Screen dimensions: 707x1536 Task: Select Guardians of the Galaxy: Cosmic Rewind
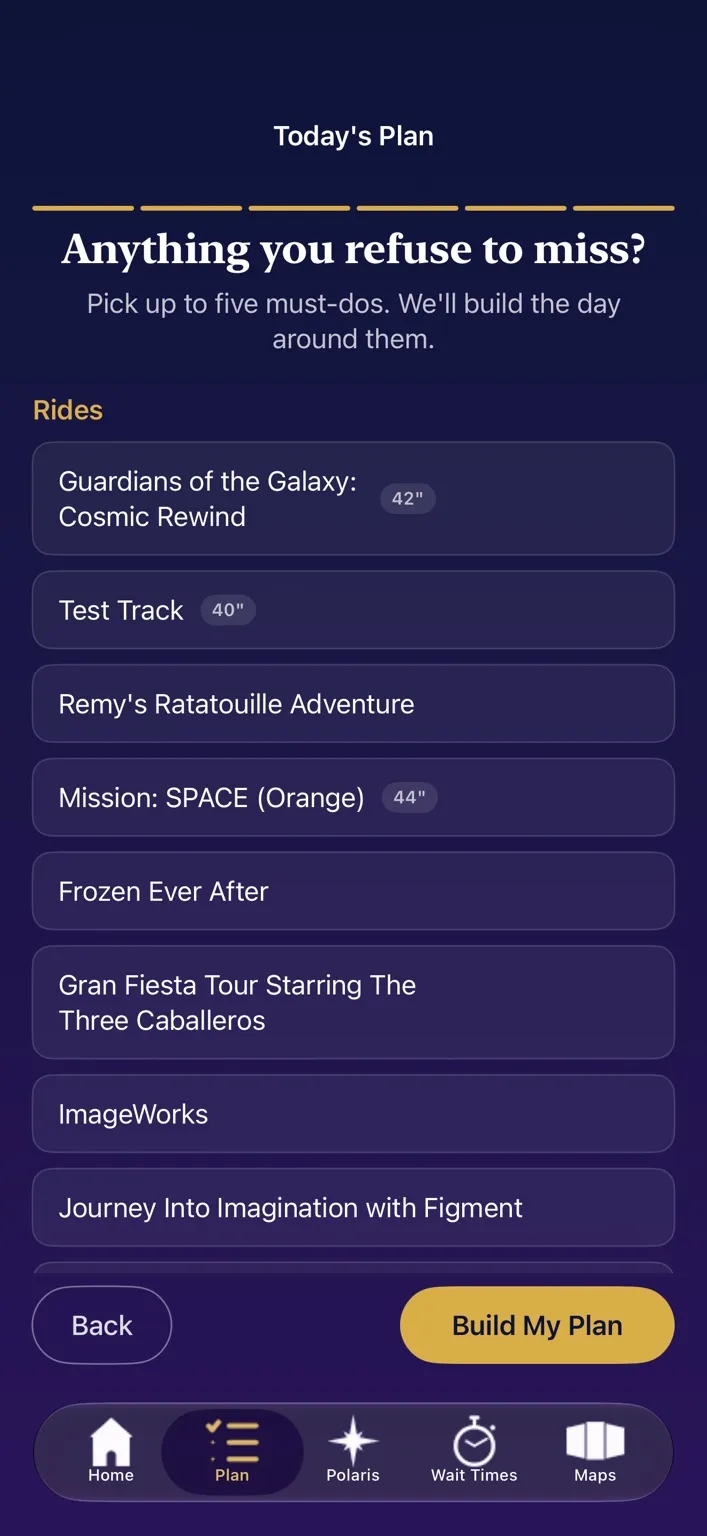point(353,498)
